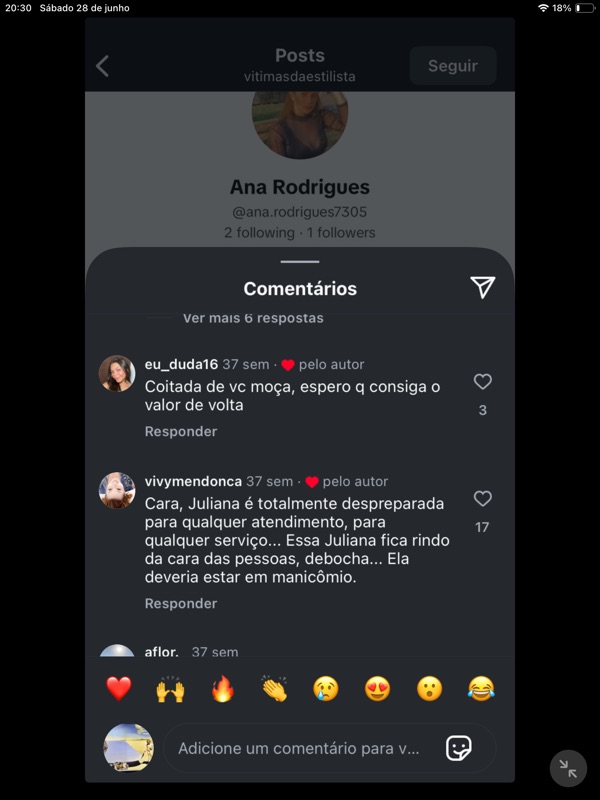React with the clapping hands emoji
The width and height of the screenshot is (600, 800).
click(274, 689)
